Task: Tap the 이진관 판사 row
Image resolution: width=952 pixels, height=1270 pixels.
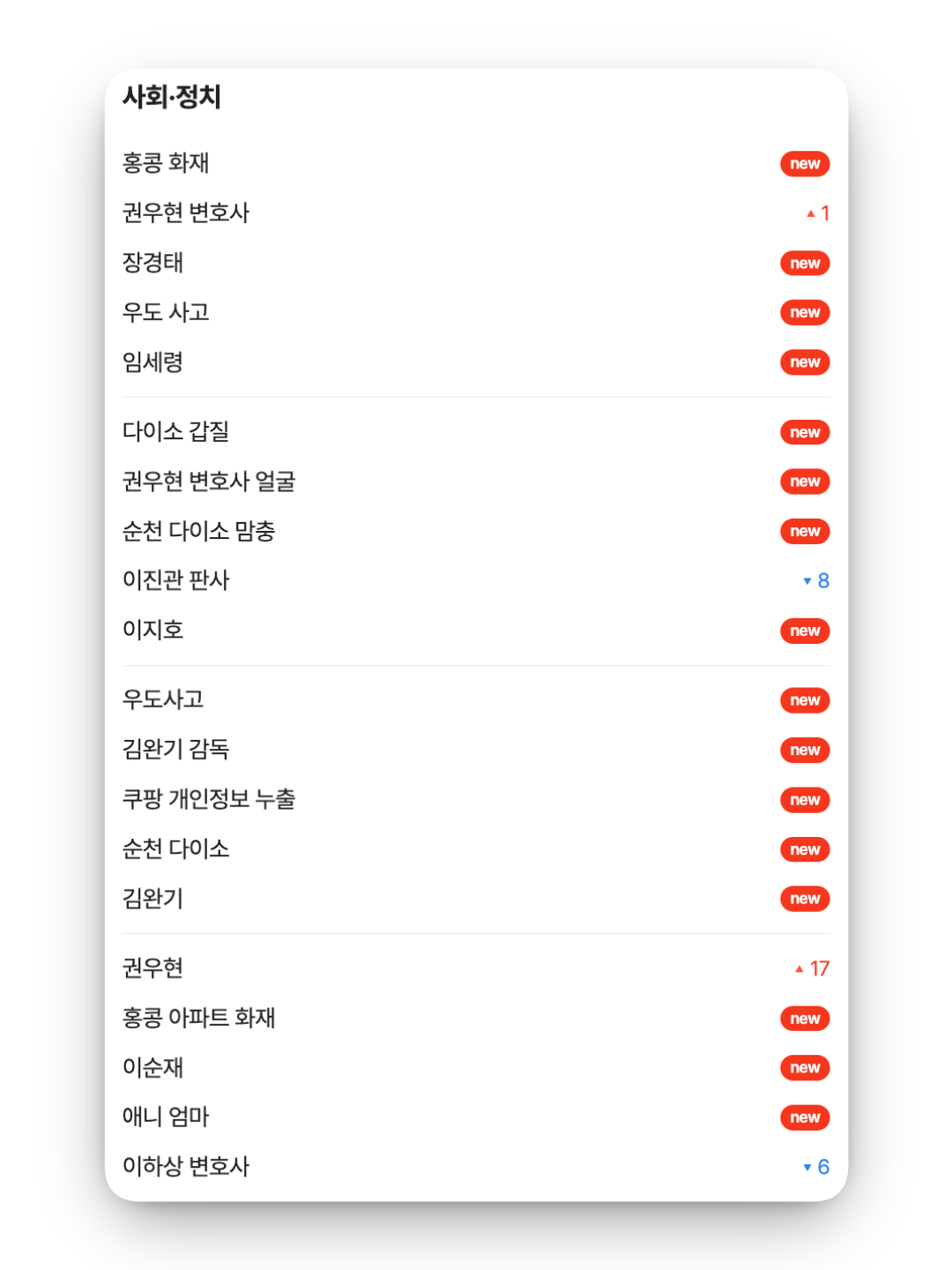Action: 175,580
